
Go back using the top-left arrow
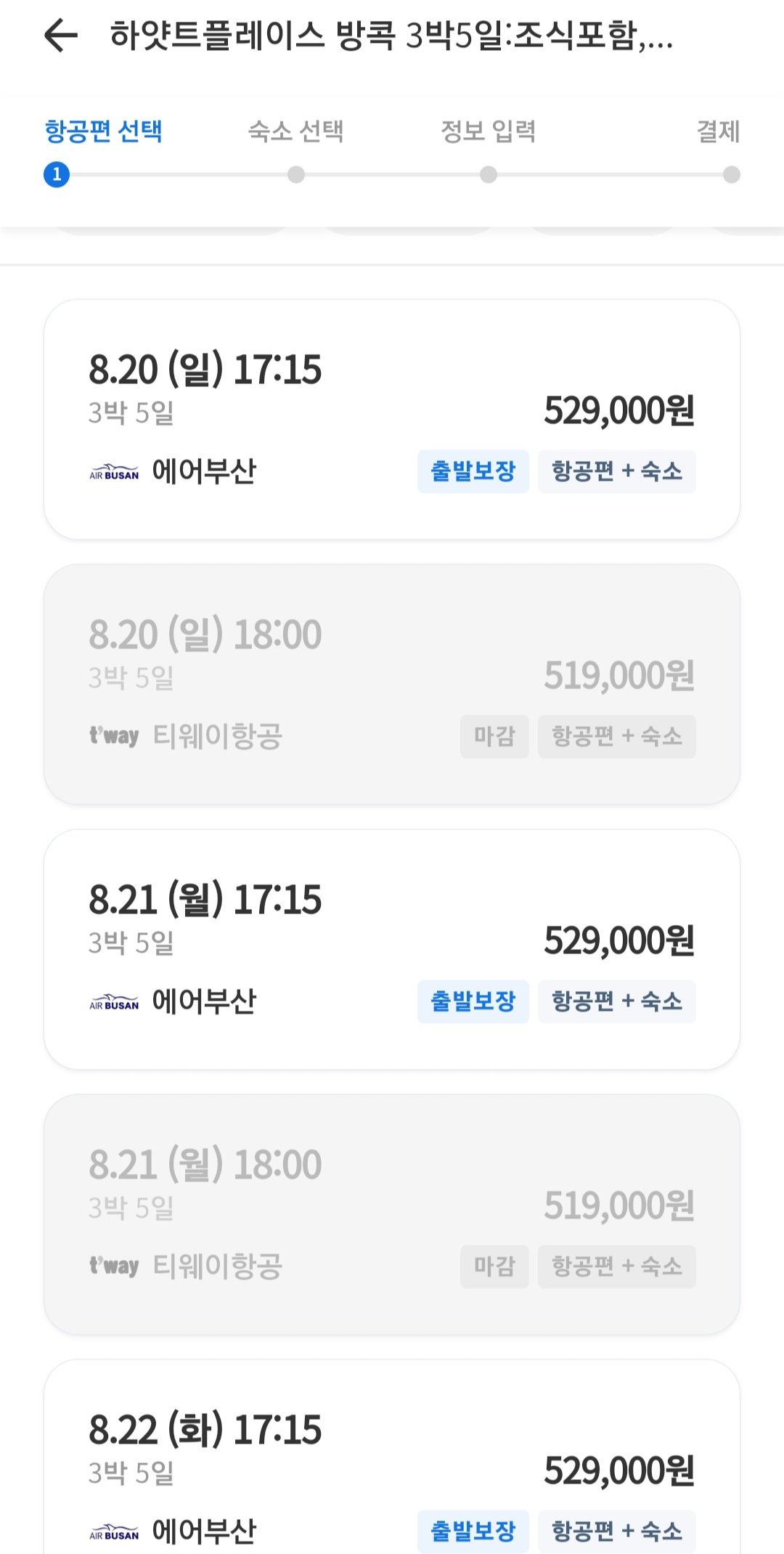click(x=61, y=36)
